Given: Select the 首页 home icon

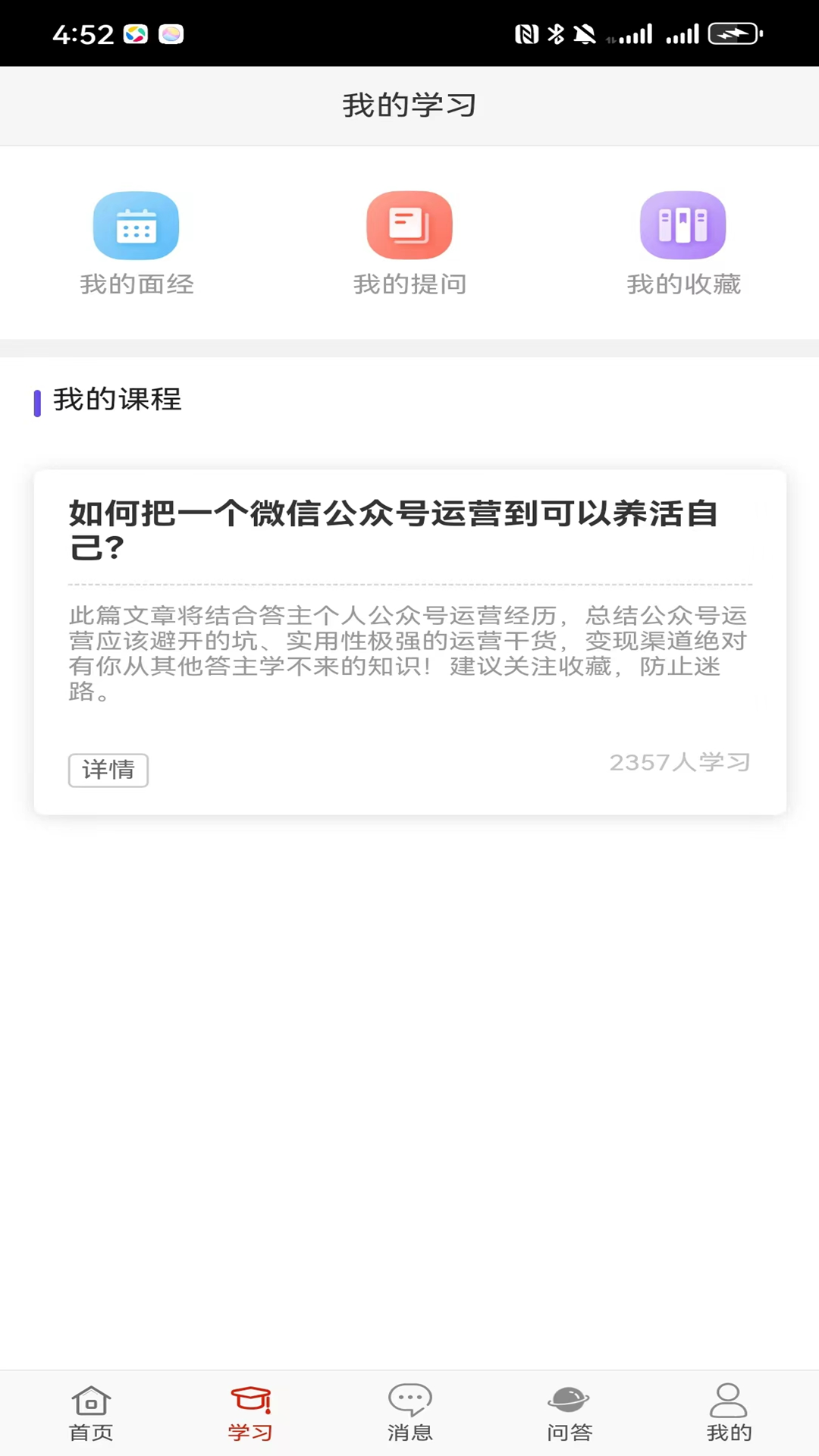Looking at the screenshot, I should tap(90, 1404).
